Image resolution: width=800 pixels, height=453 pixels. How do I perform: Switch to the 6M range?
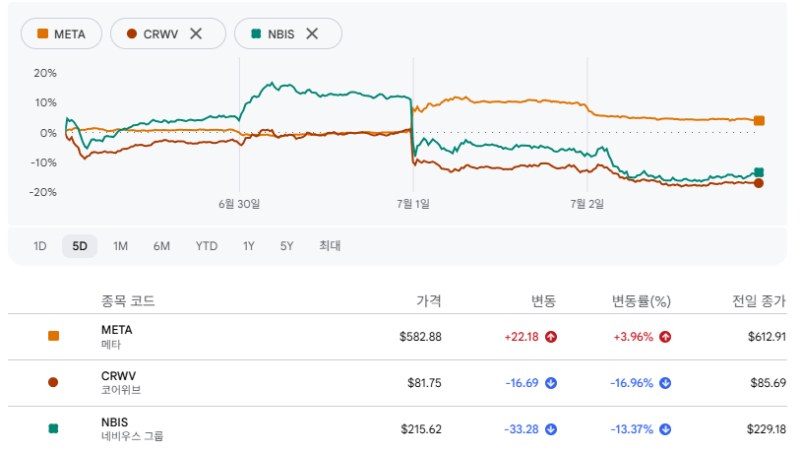(x=161, y=246)
